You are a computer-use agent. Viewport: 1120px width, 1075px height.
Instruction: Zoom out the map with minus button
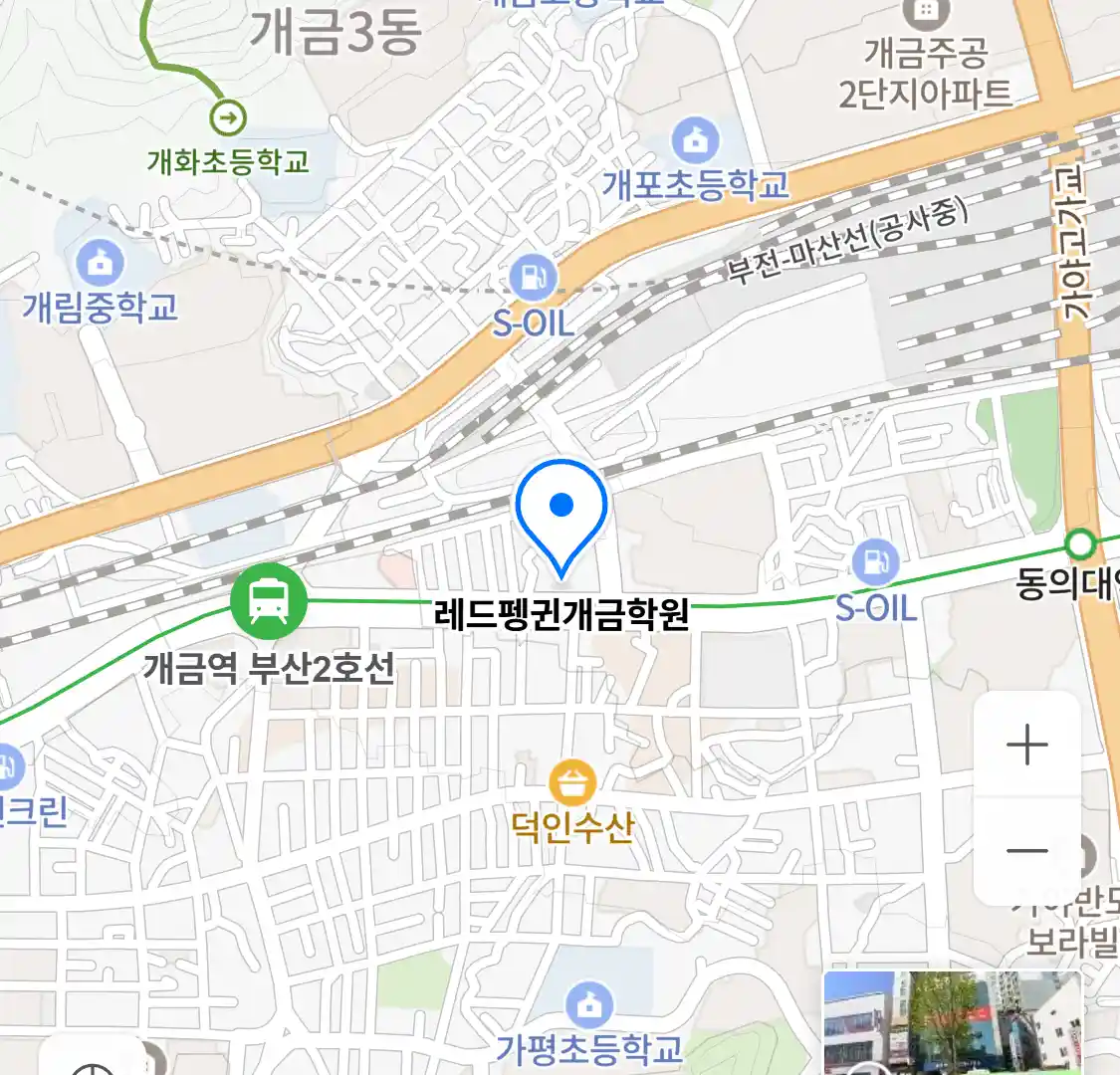click(1026, 851)
